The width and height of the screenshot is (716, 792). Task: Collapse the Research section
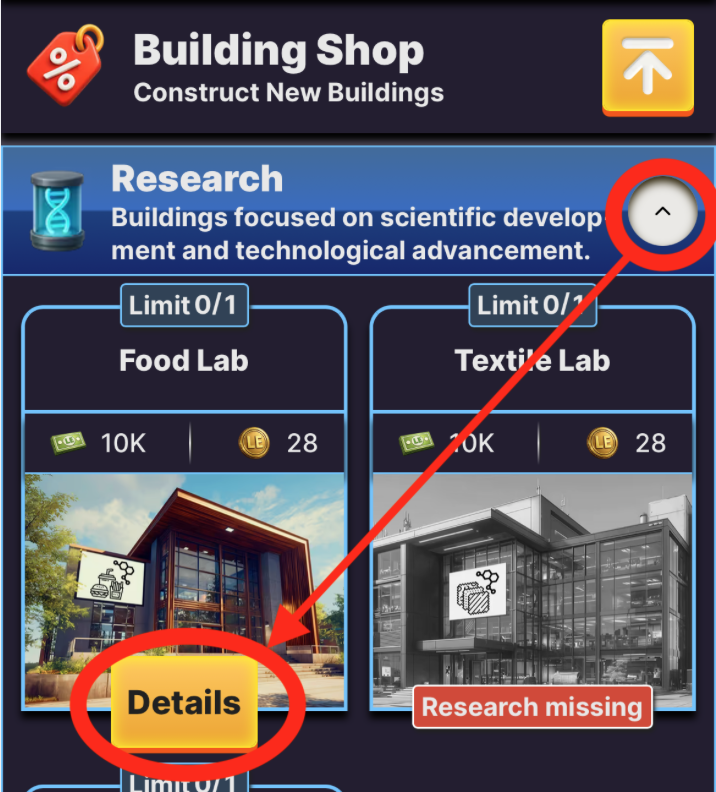662,211
